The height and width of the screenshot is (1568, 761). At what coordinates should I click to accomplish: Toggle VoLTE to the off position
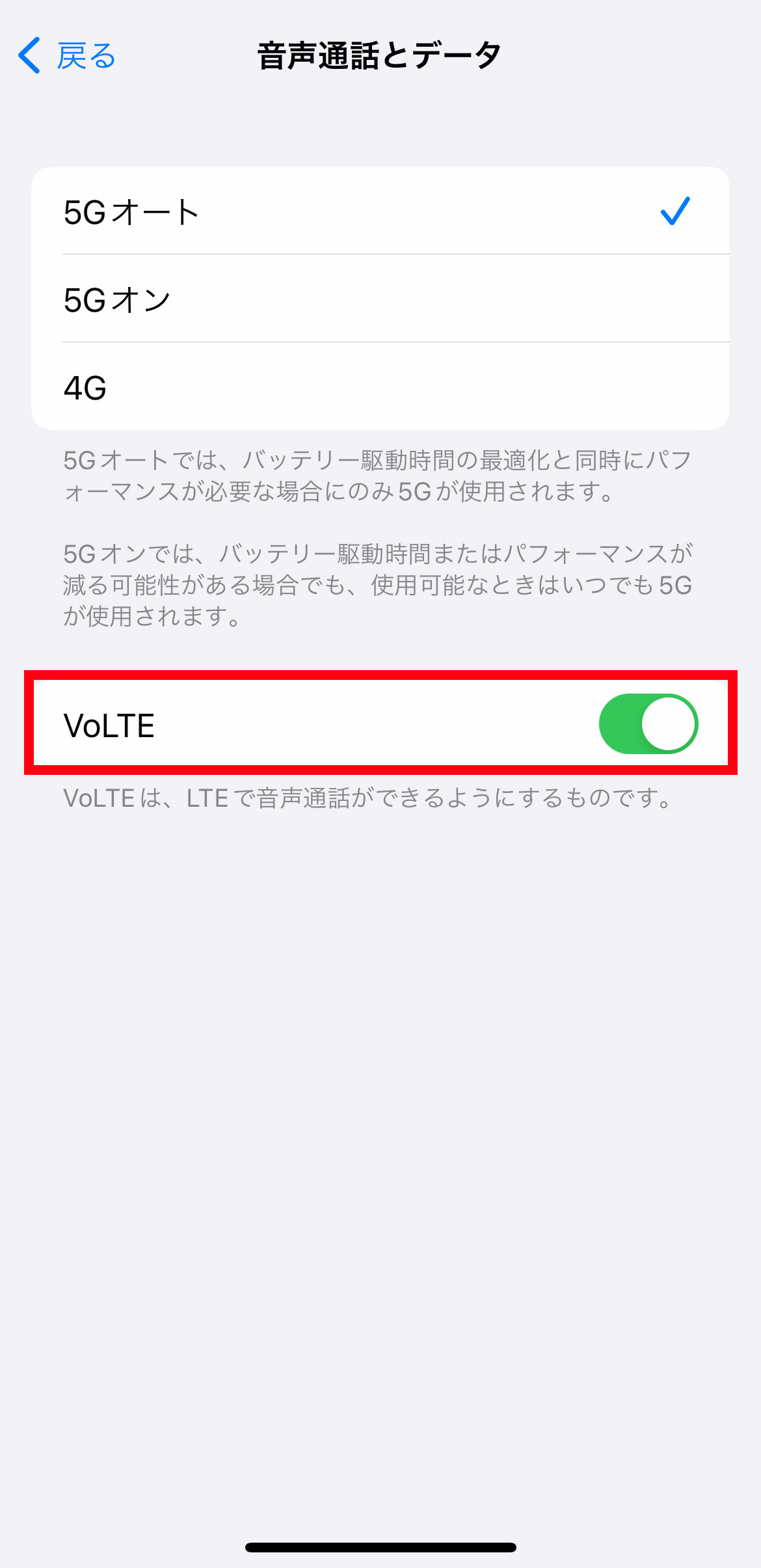(x=650, y=723)
